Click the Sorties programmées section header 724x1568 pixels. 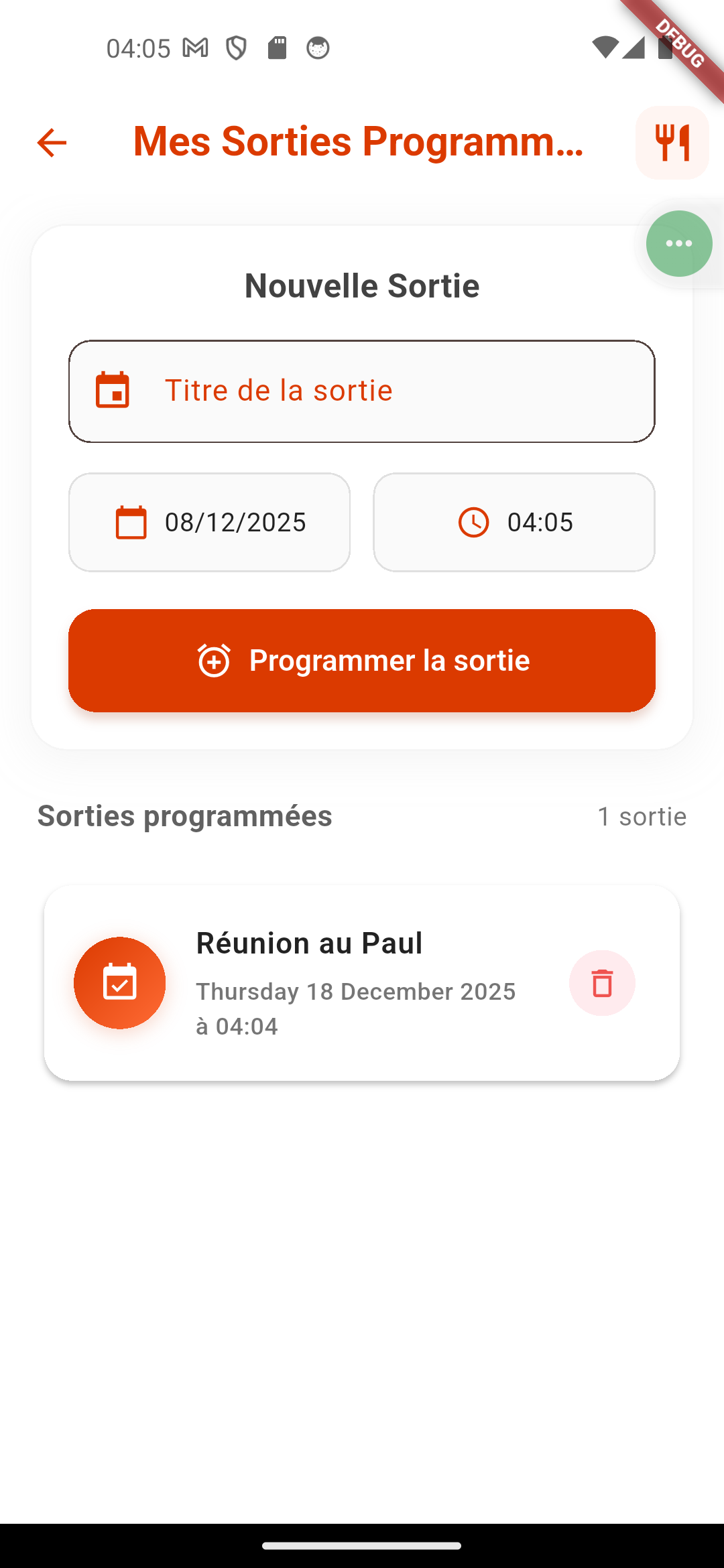pyautogui.click(x=184, y=816)
